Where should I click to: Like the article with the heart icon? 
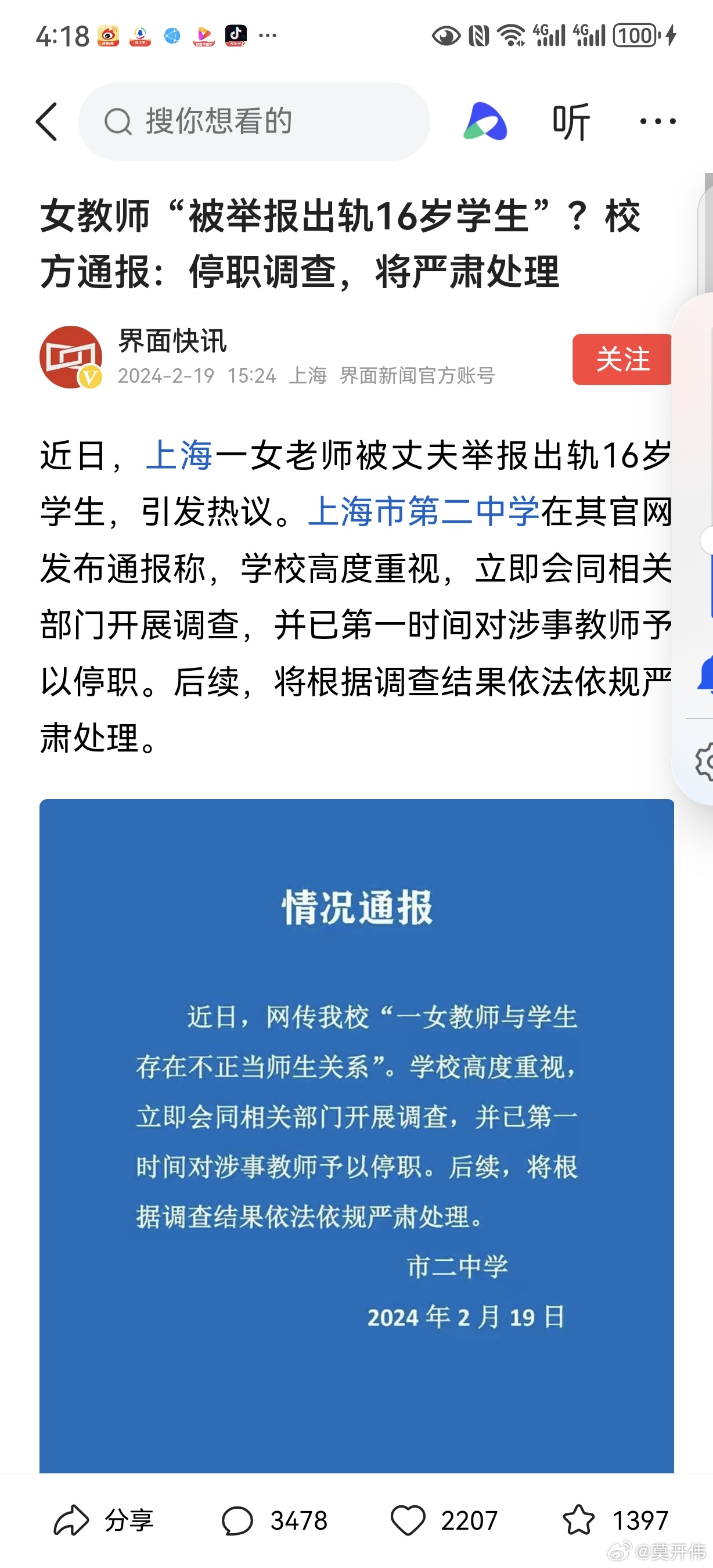point(408,1520)
